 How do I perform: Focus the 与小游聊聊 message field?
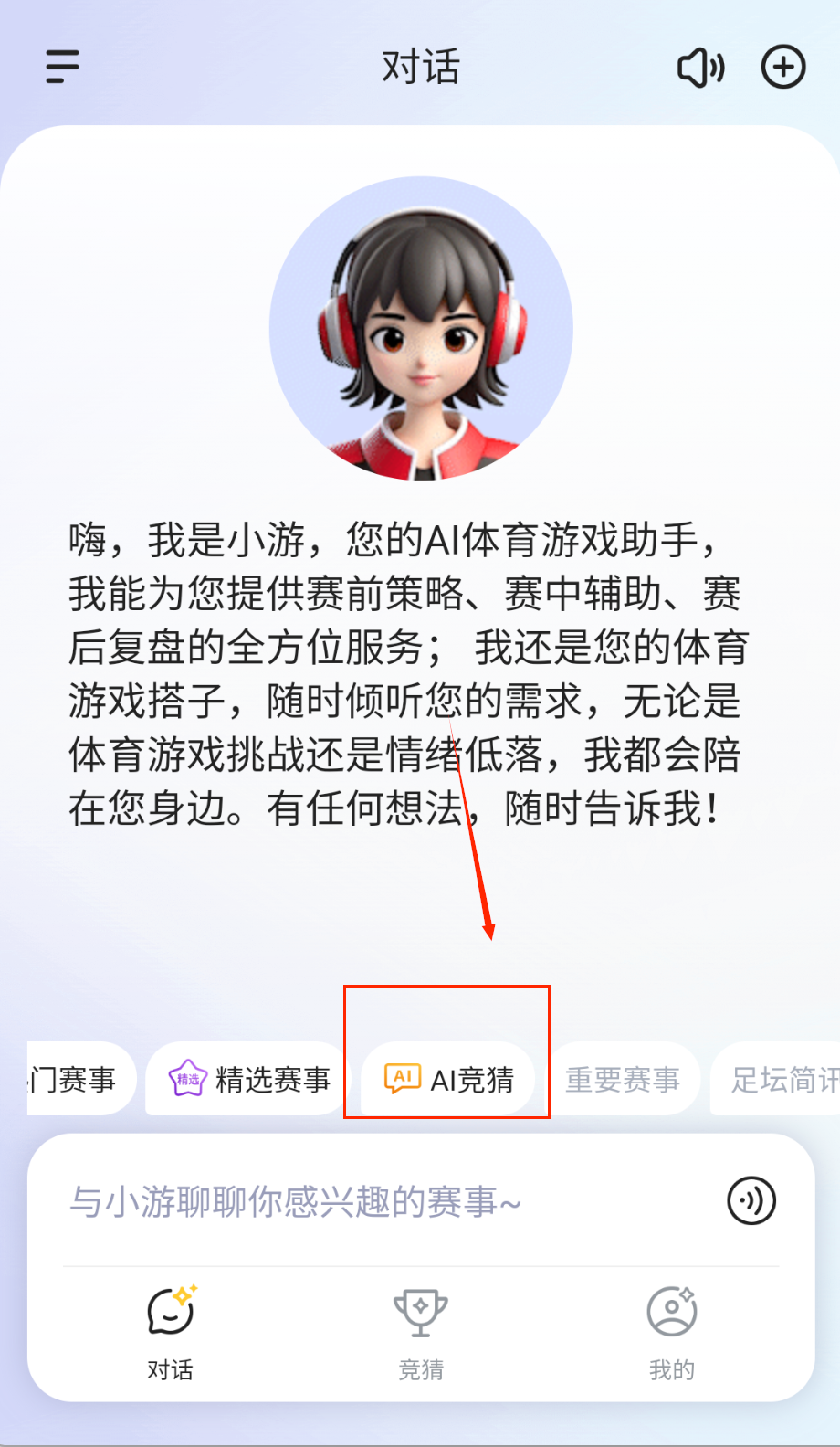click(x=383, y=1201)
